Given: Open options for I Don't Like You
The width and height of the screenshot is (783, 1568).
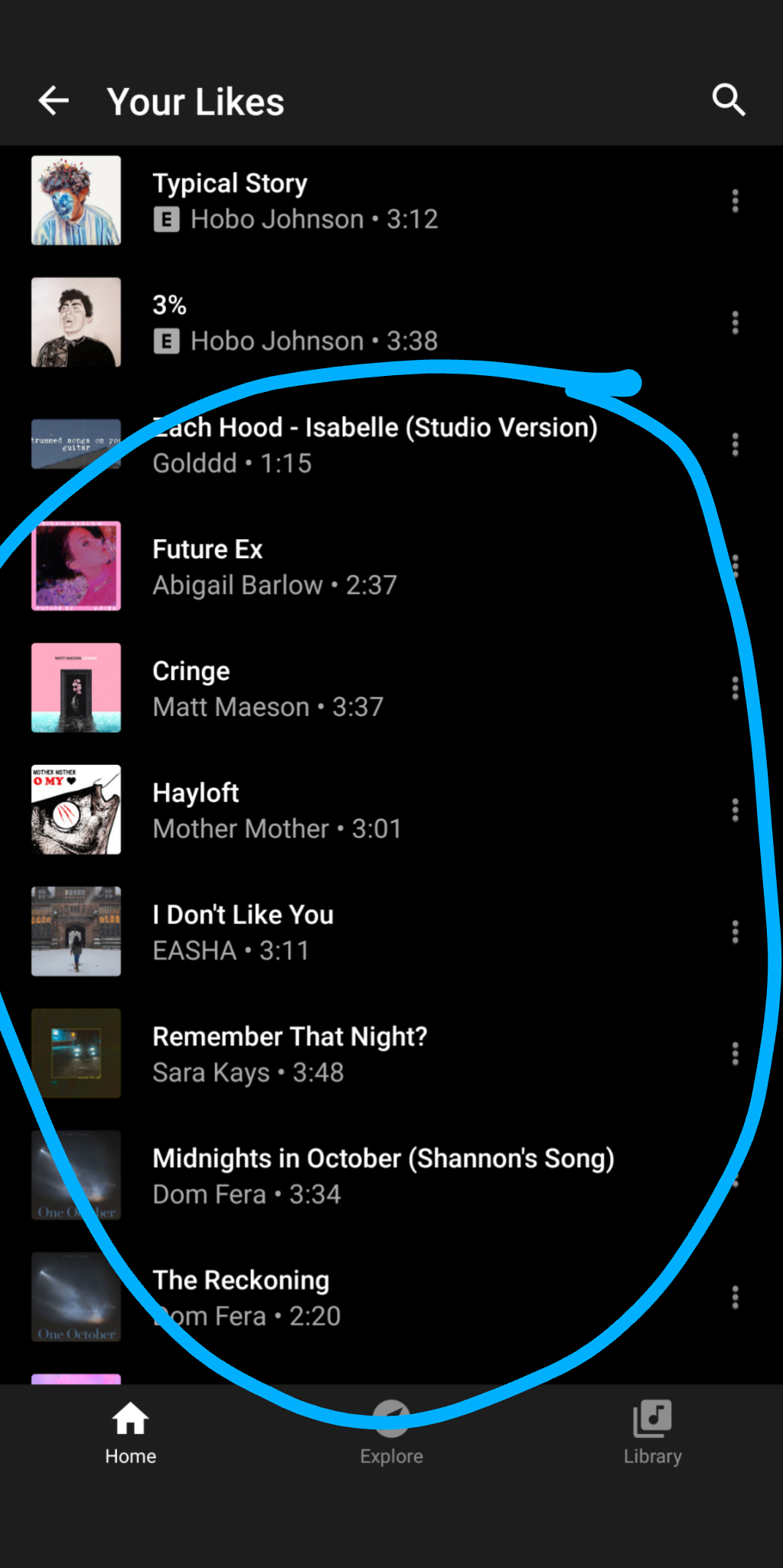Looking at the screenshot, I should pos(735,932).
